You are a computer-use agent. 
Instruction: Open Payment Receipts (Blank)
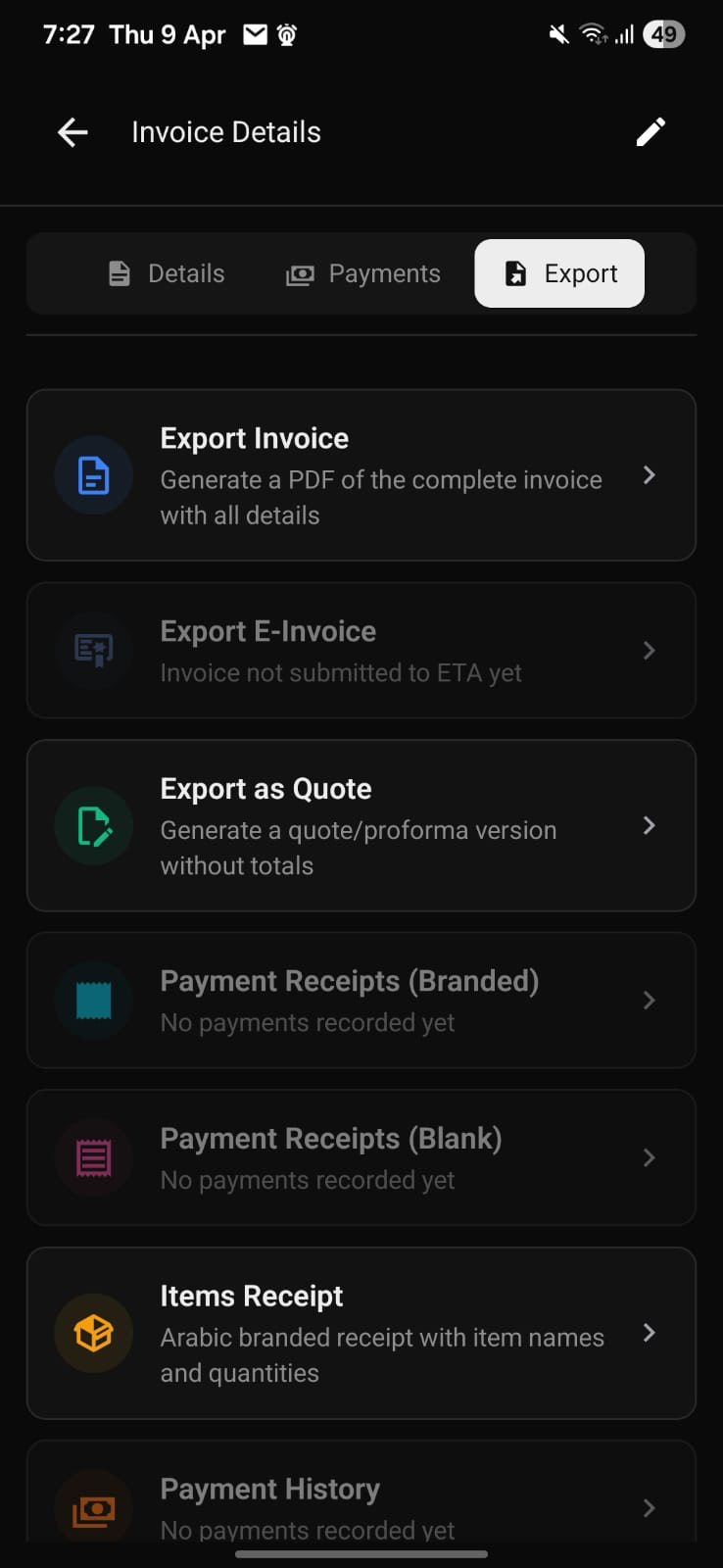click(361, 1158)
